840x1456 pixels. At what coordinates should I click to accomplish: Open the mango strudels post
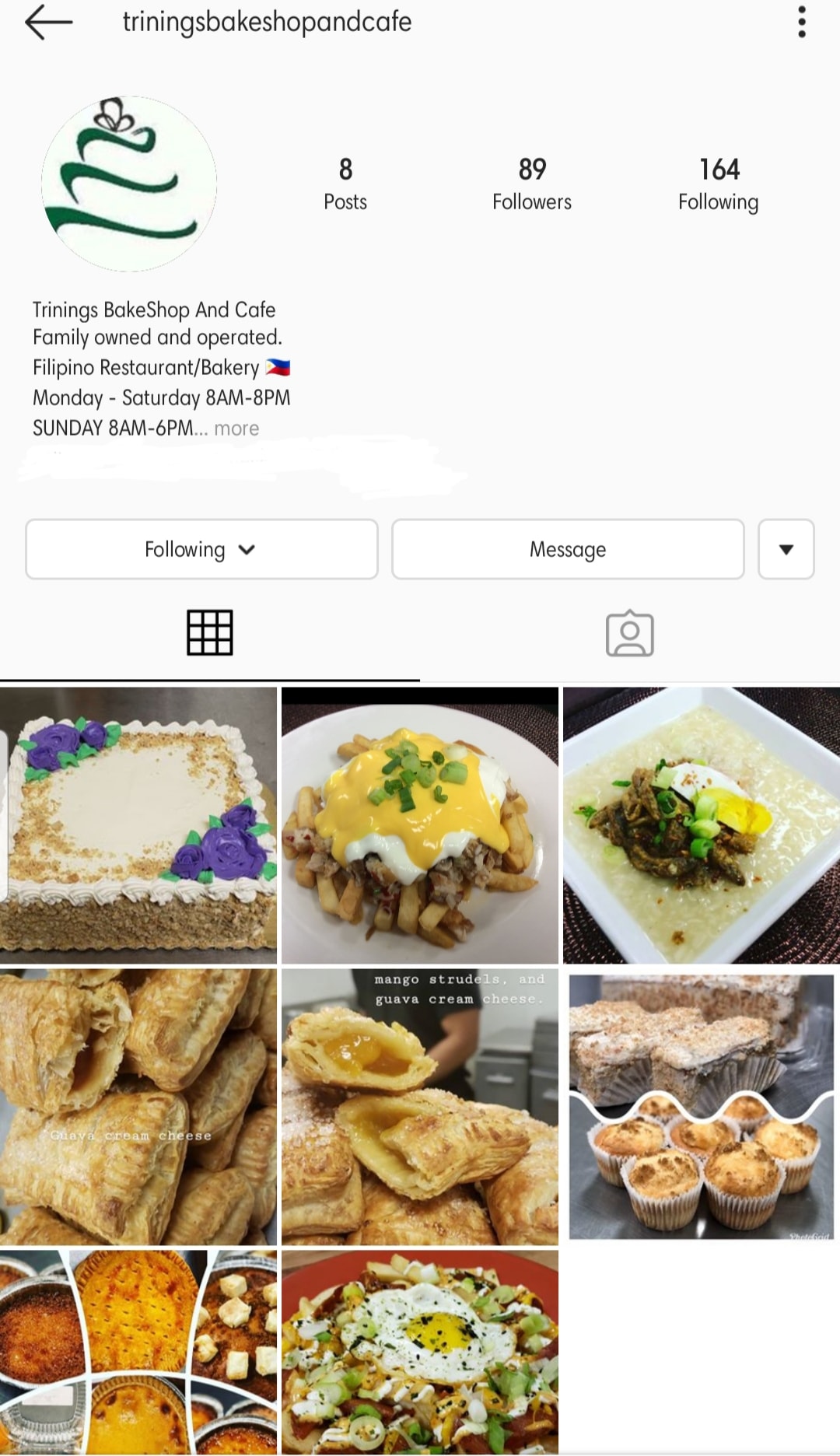[x=420, y=1107]
